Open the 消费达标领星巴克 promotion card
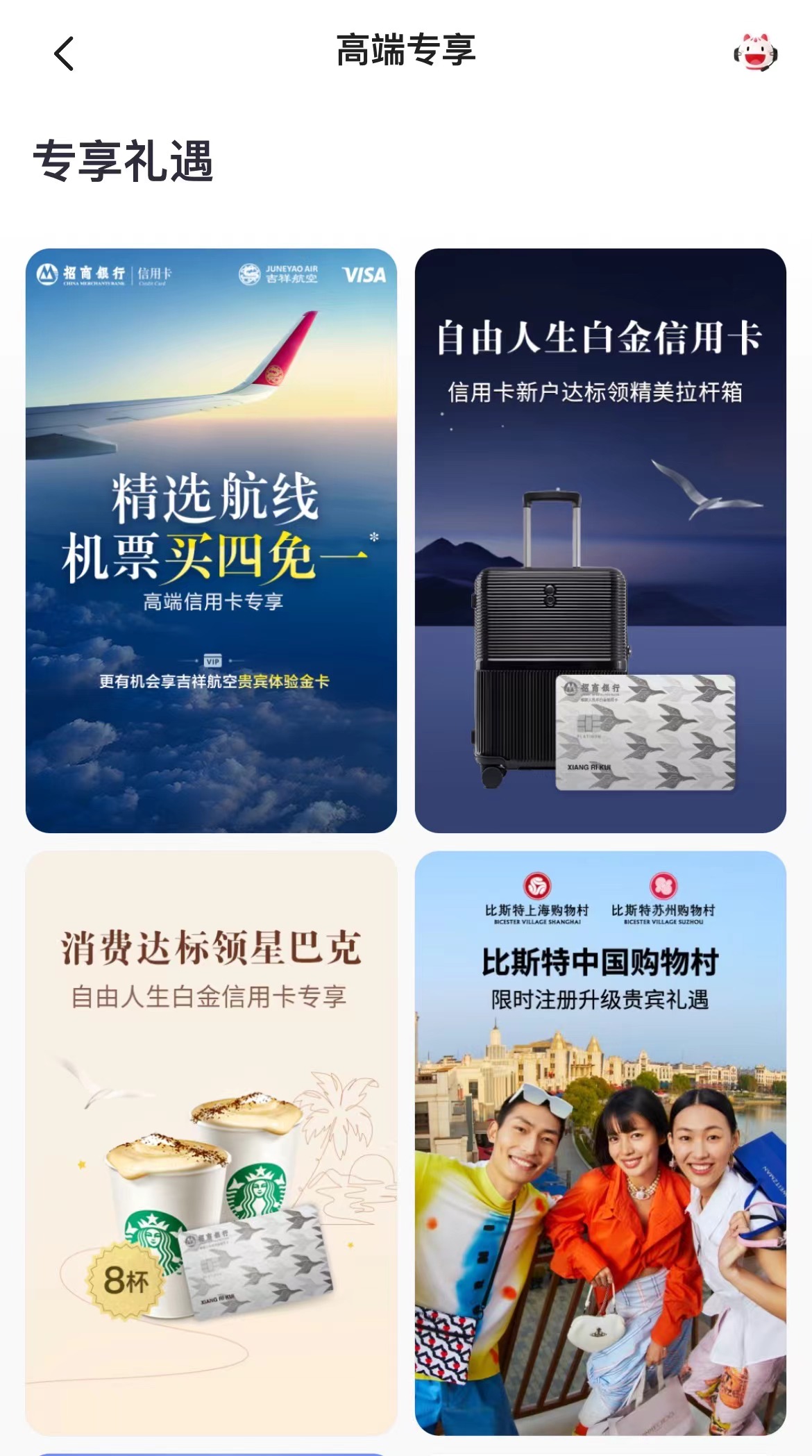812x1456 pixels. 211,1143
